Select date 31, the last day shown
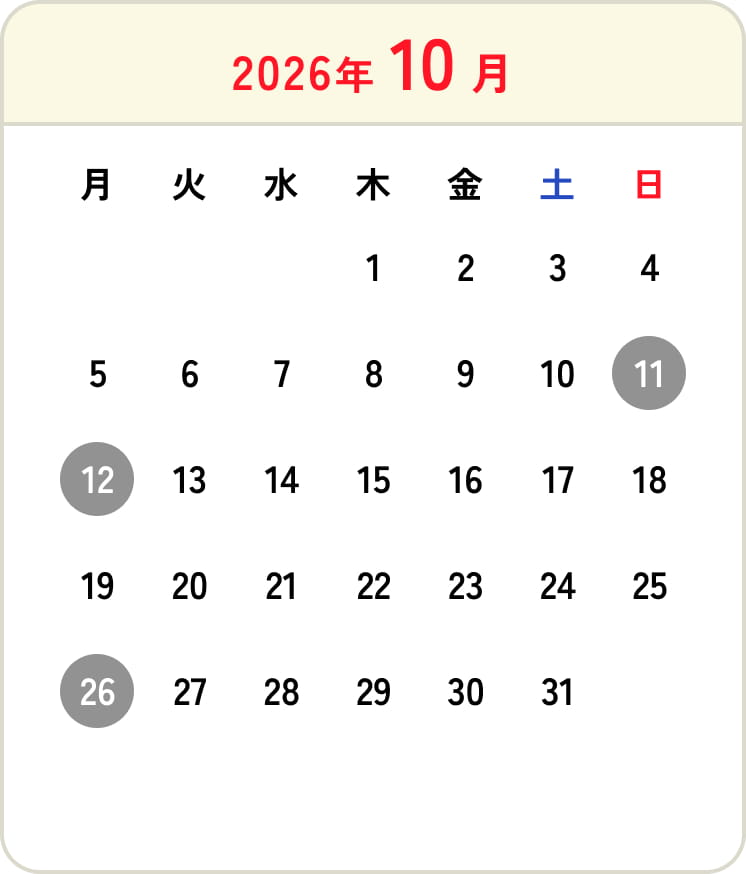Image resolution: width=746 pixels, height=874 pixels. pos(557,692)
